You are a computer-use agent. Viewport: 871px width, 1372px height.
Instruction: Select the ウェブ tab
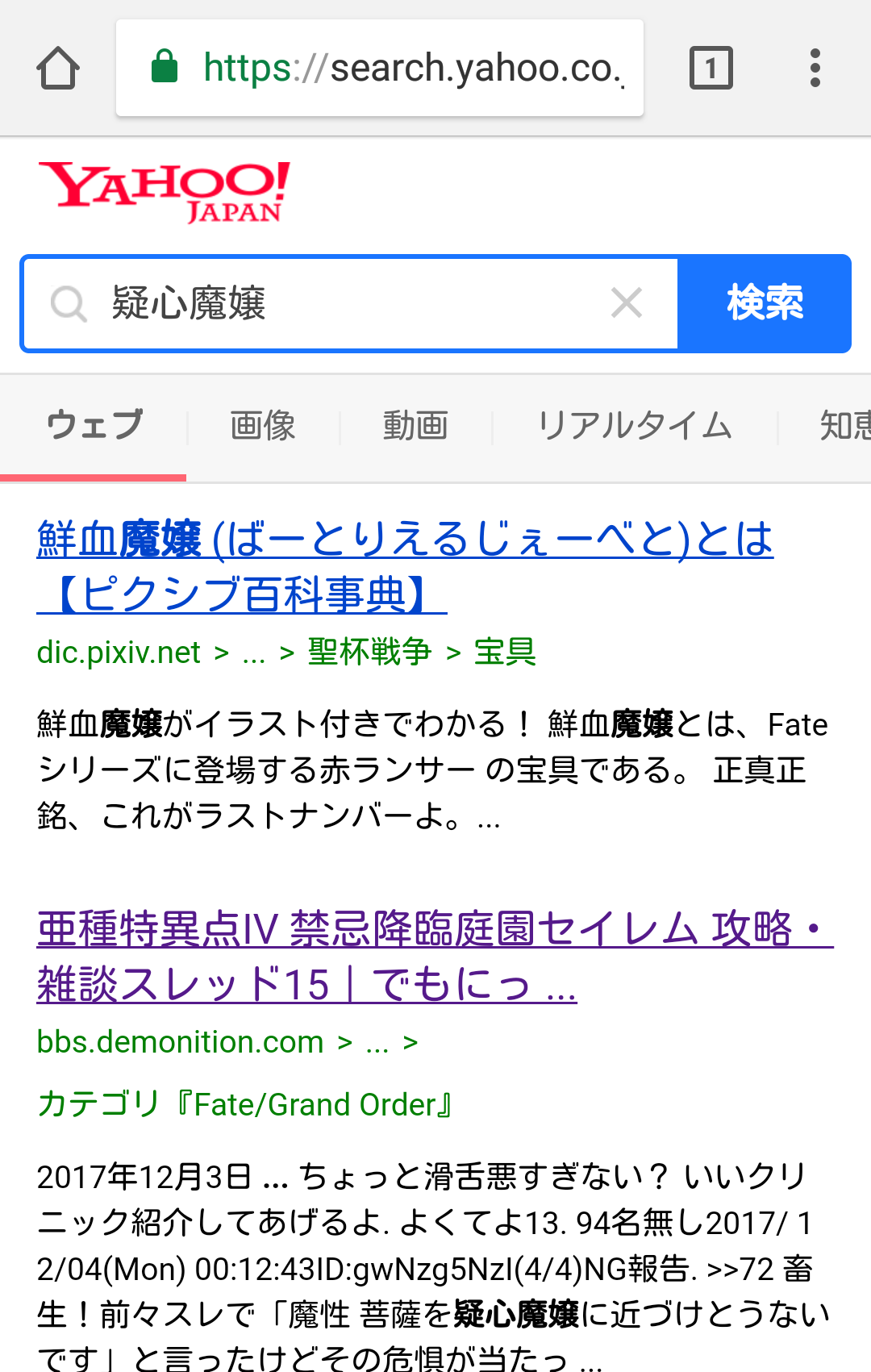point(94,426)
